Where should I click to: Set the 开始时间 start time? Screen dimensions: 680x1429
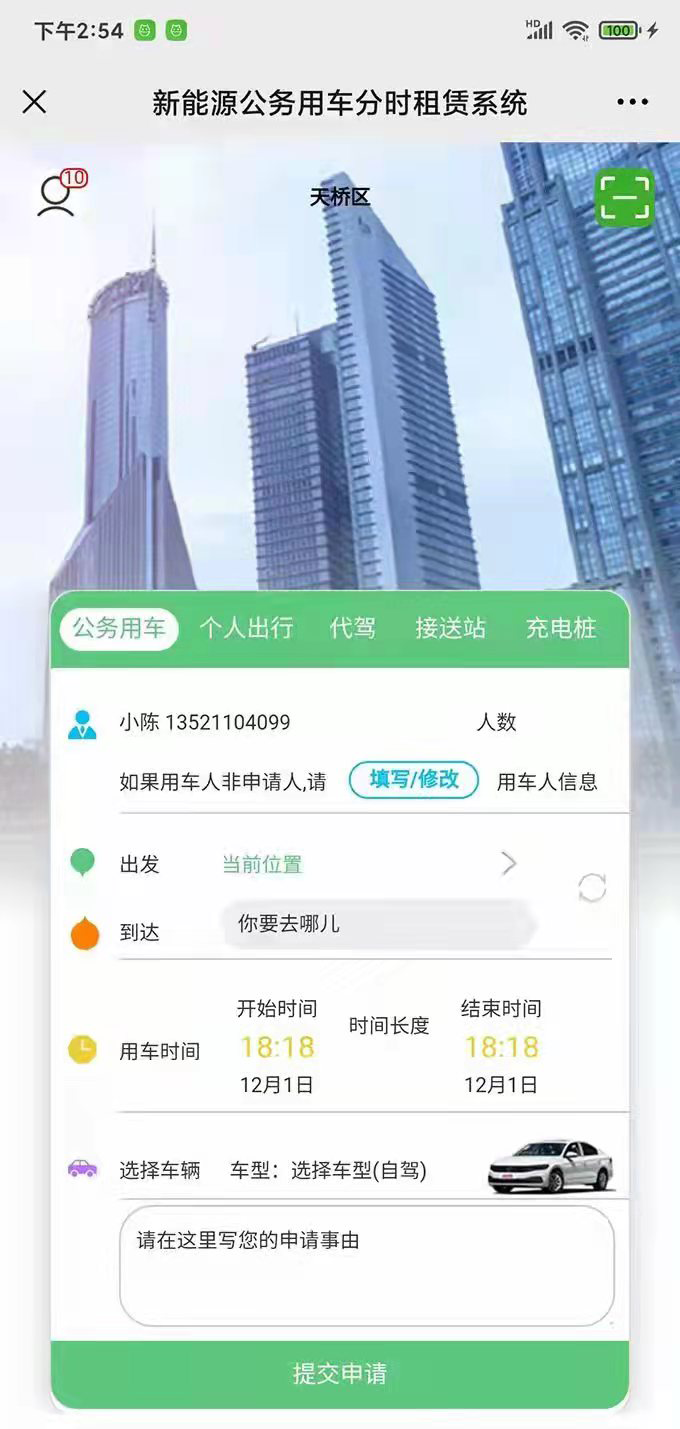pyautogui.click(x=277, y=1047)
